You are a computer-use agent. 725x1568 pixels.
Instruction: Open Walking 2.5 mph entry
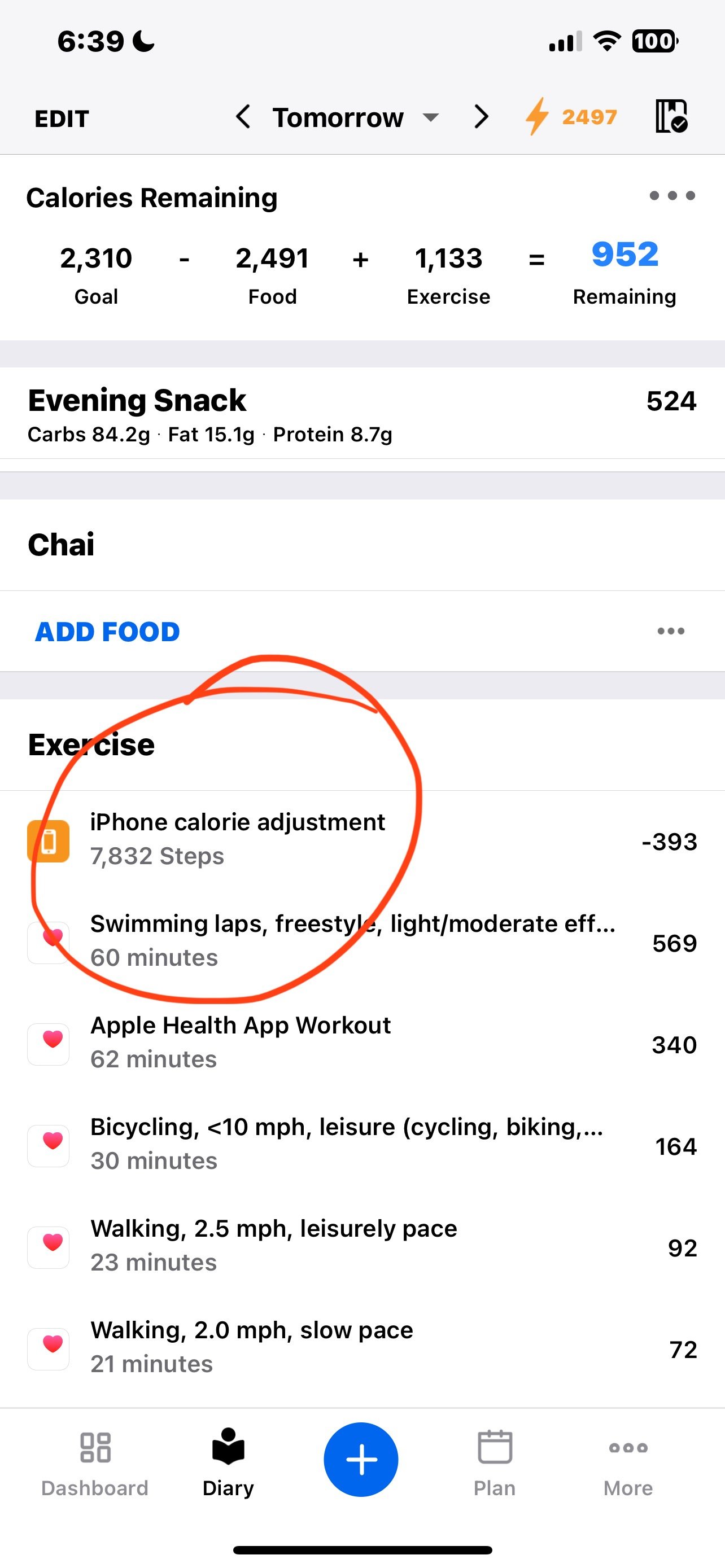pos(361,1246)
